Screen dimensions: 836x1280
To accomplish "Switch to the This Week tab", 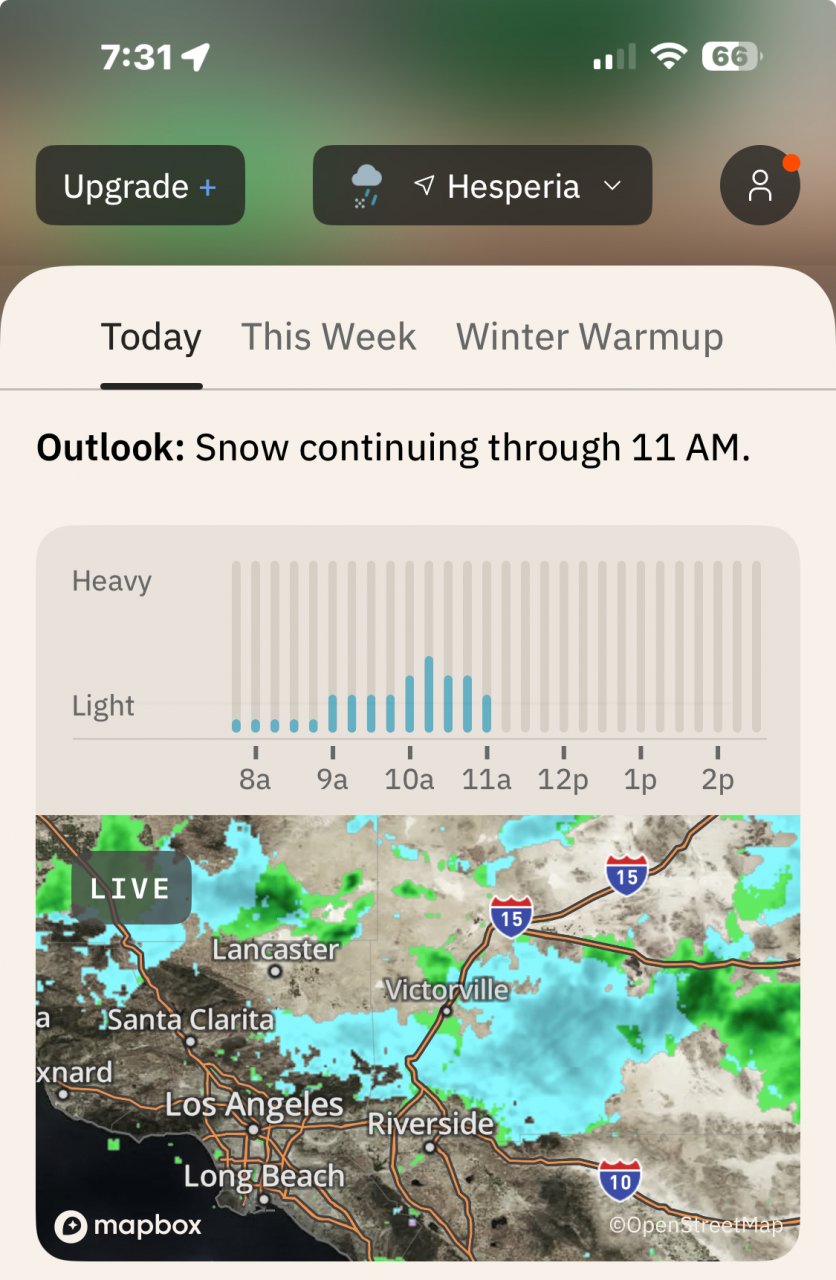I will pyautogui.click(x=329, y=338).
